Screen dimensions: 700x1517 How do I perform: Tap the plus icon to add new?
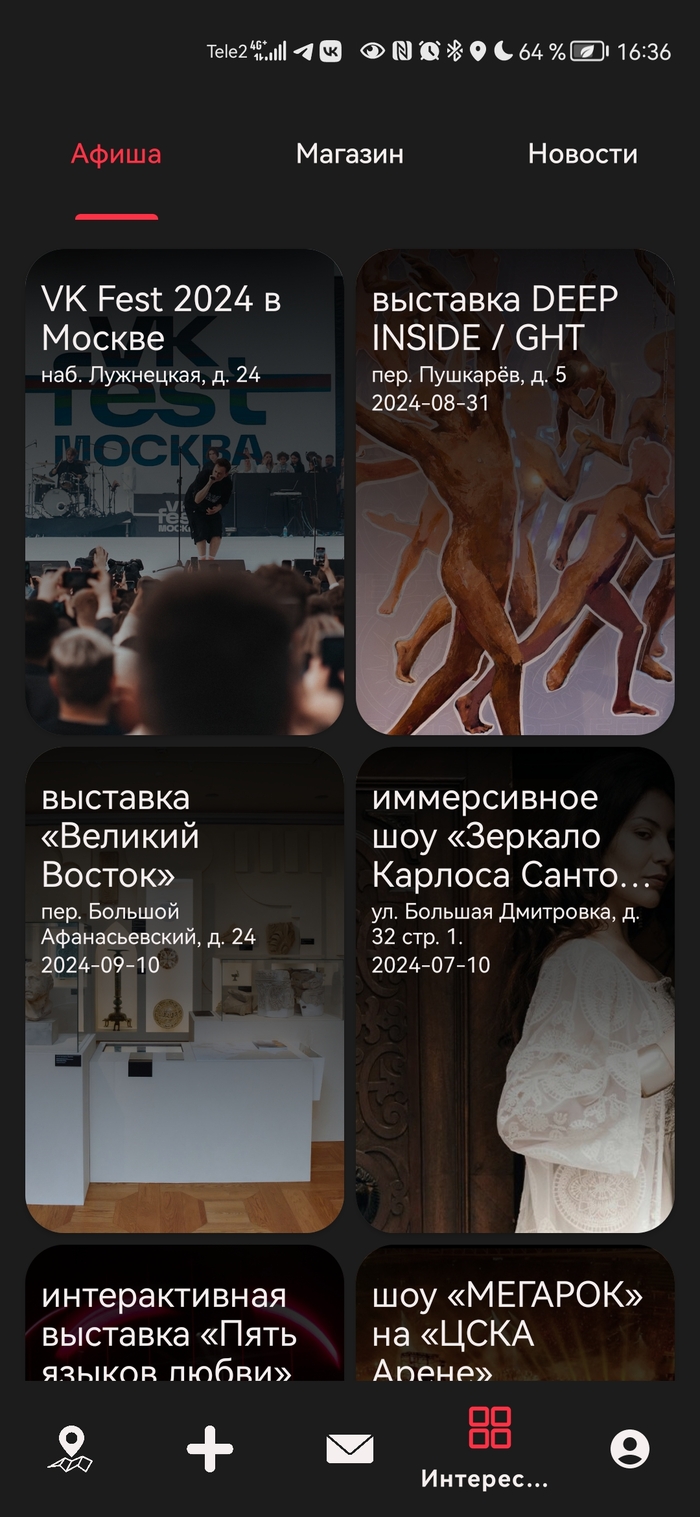point(210,1449)
